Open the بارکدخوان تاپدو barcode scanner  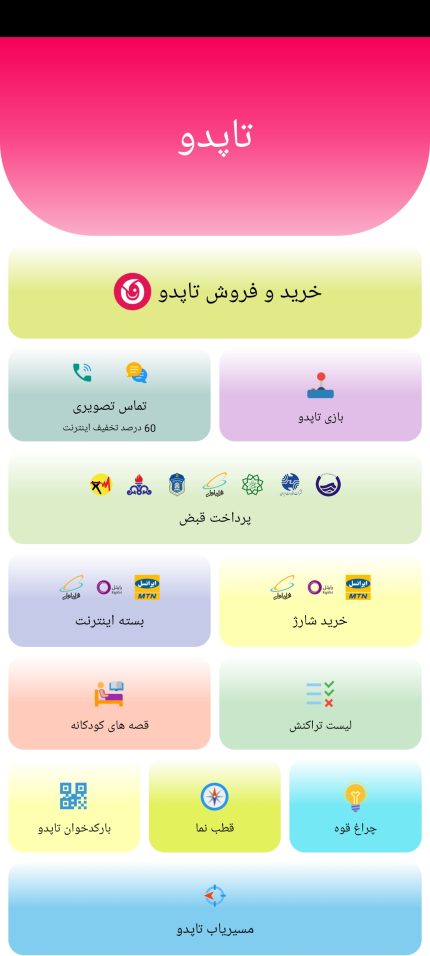tap(74, 807)
